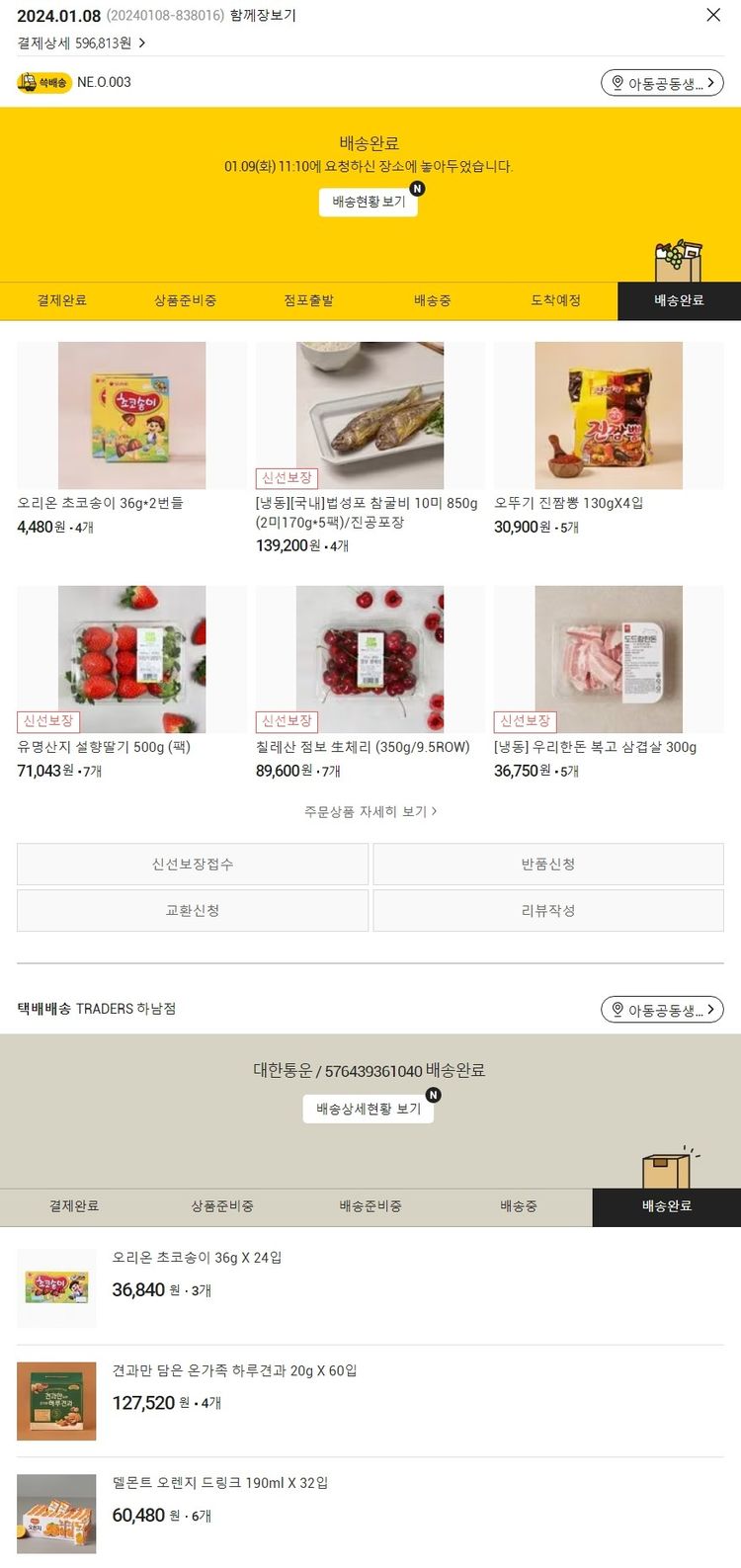Open 결제상세 596,813원 payment details
This screenshot has height=1568, width=741.
[81, 43]
